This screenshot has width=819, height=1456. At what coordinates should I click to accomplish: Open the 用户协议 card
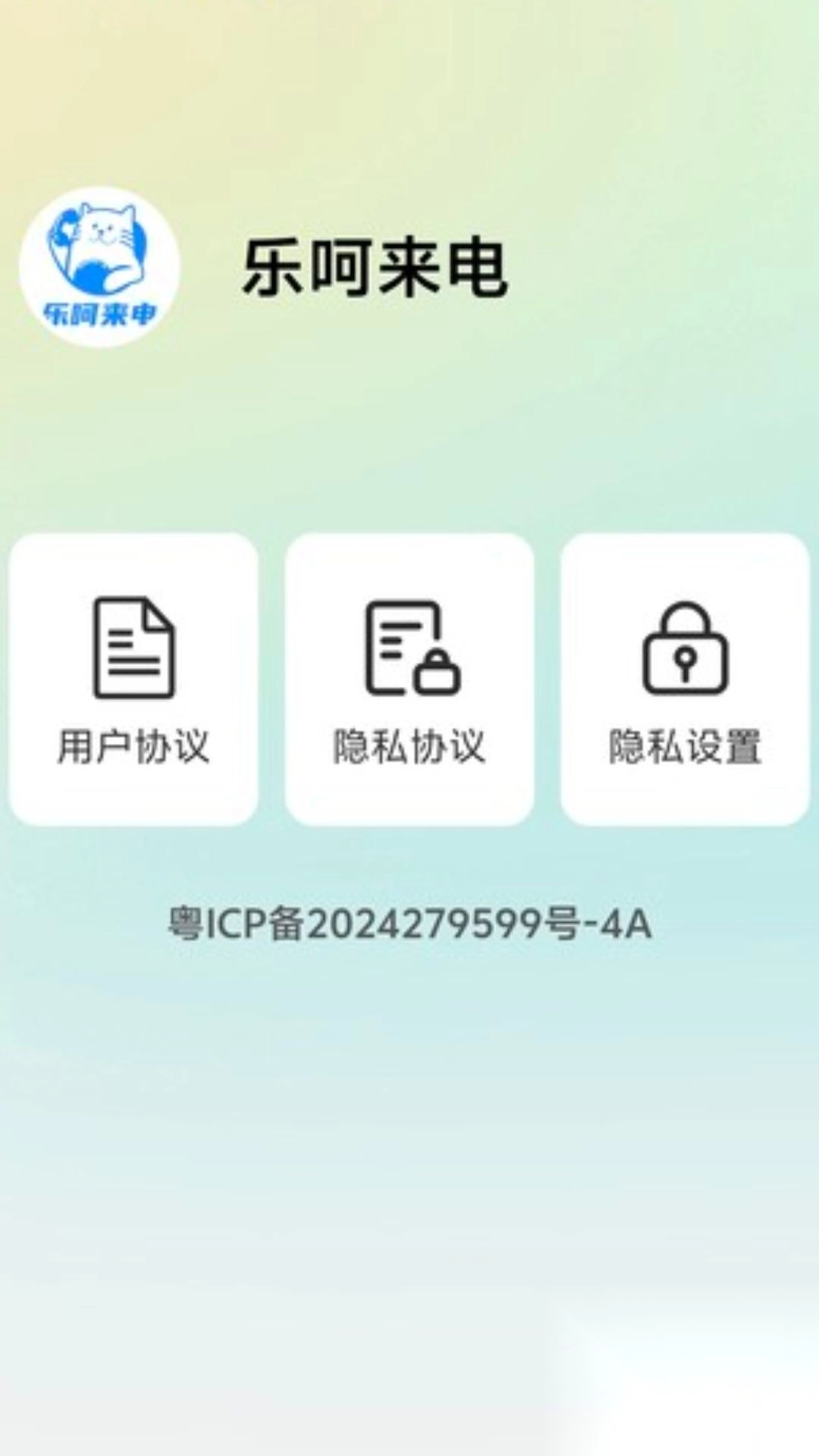tap(133, 679)
